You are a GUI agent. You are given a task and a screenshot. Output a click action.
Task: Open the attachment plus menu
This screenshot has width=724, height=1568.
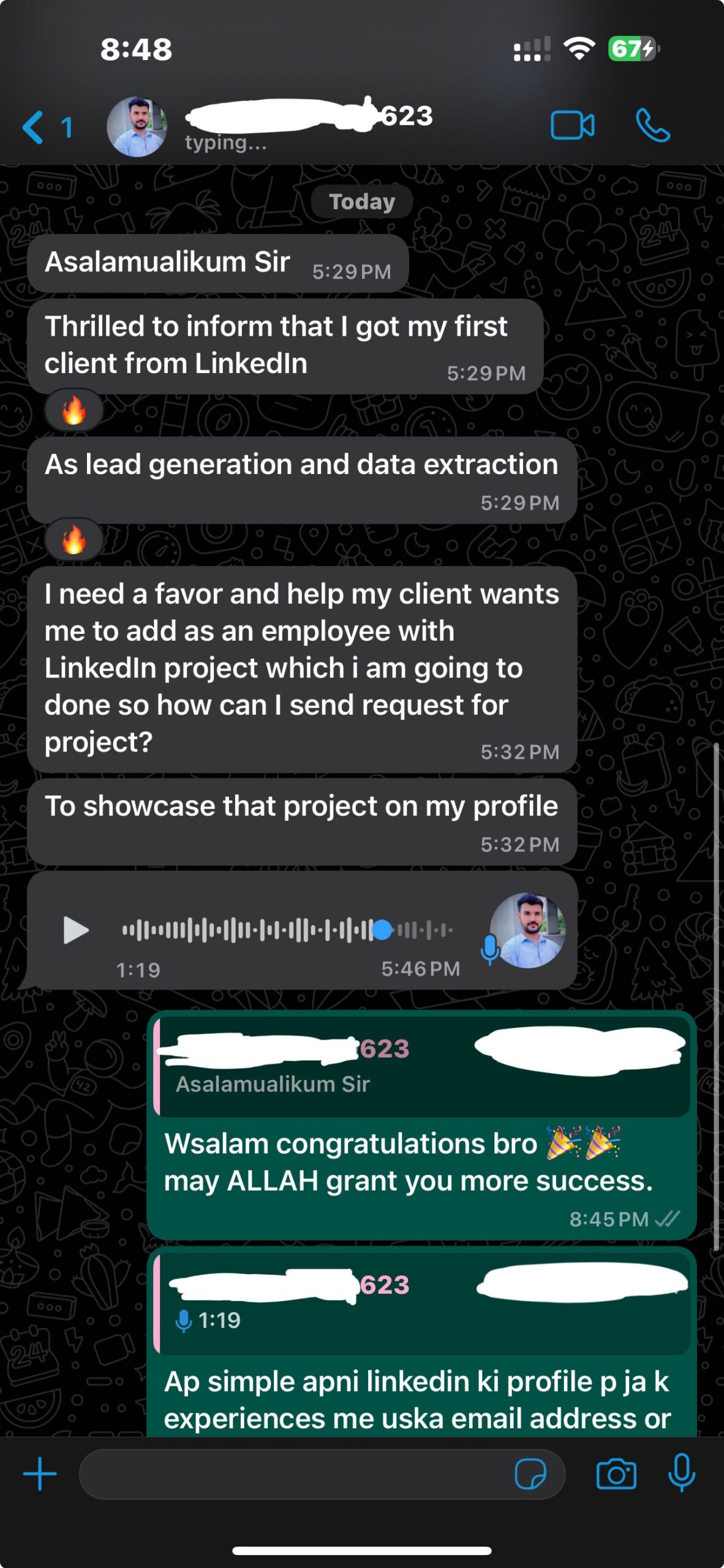(40, 1474)
